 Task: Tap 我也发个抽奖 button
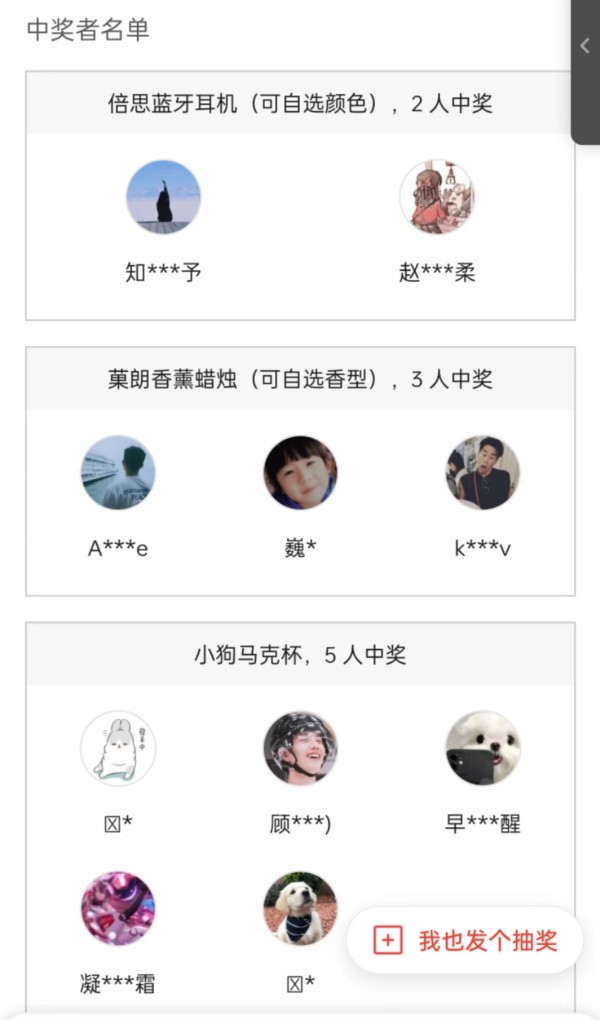tap(465, 940)
